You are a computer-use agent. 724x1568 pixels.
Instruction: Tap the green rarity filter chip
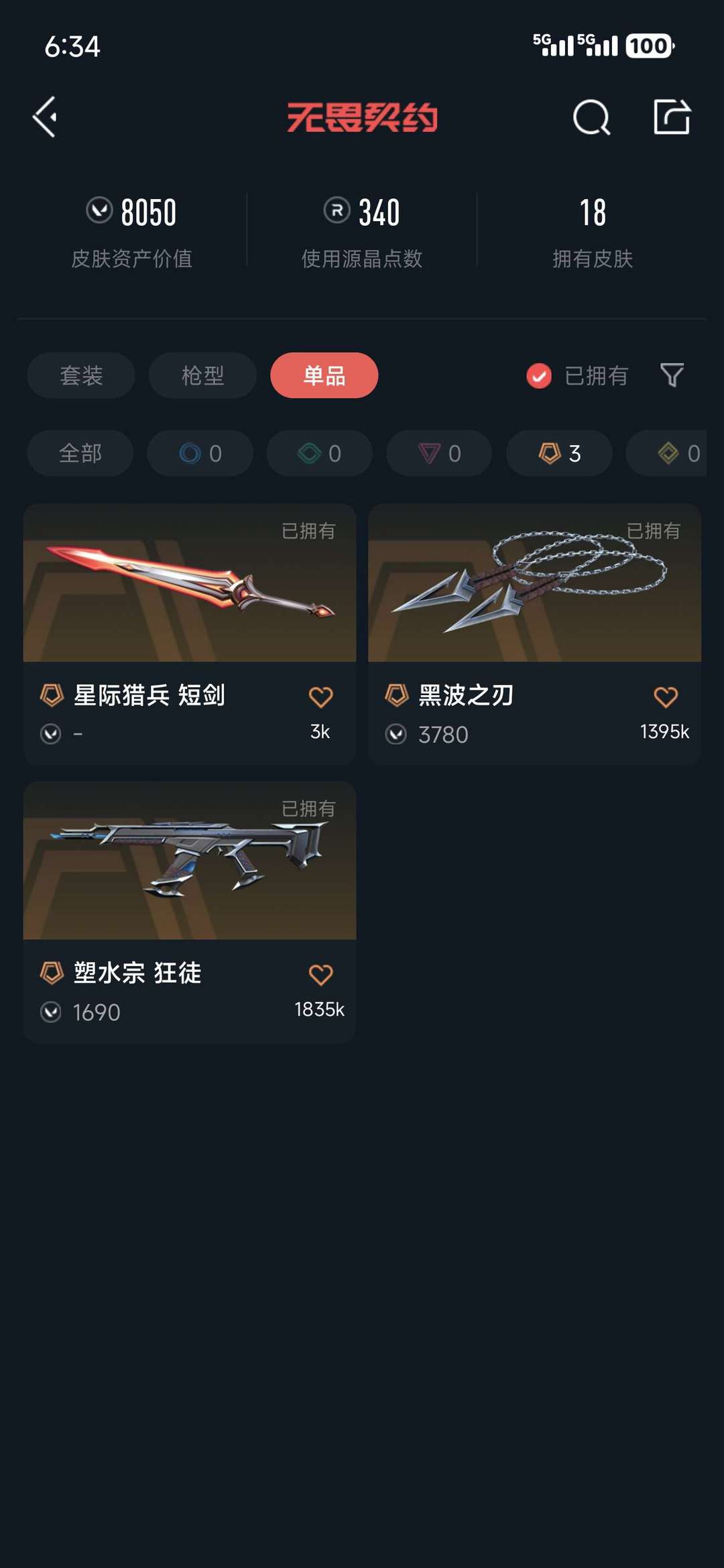pyautogui.click(x=318, y=453)
